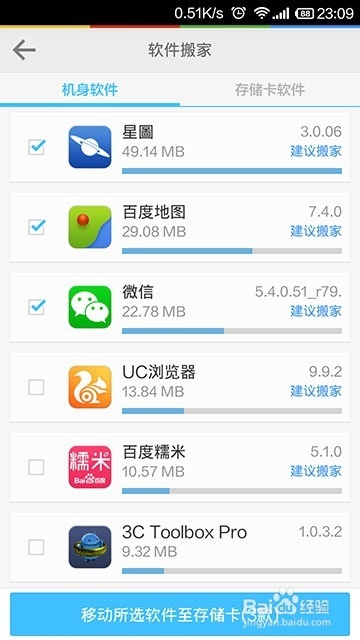Uncheck the 百度地图 checkbox
This screenshot has height=640, width=360.
click(x=37, y=227)
